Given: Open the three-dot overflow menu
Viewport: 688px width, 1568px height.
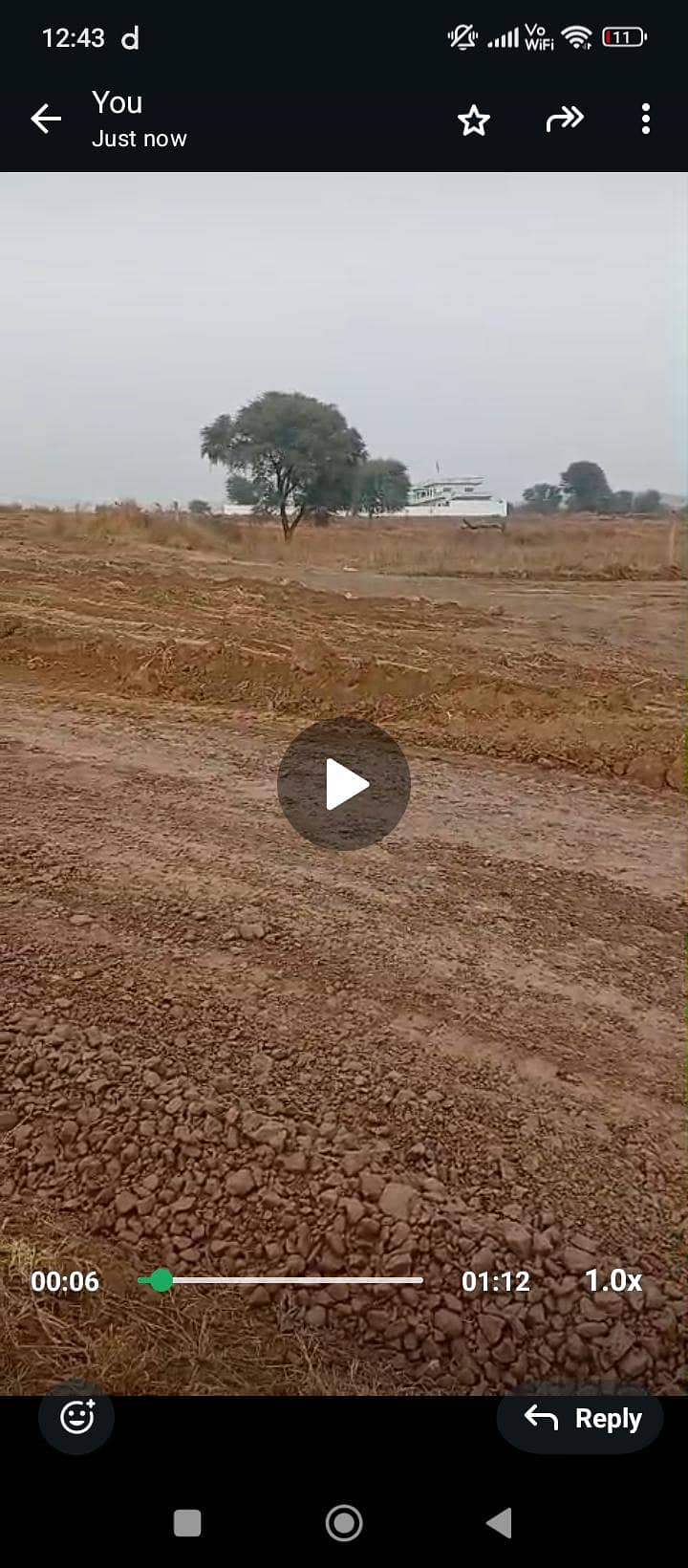Looking at the screenshot, I should tap(646, 120).
